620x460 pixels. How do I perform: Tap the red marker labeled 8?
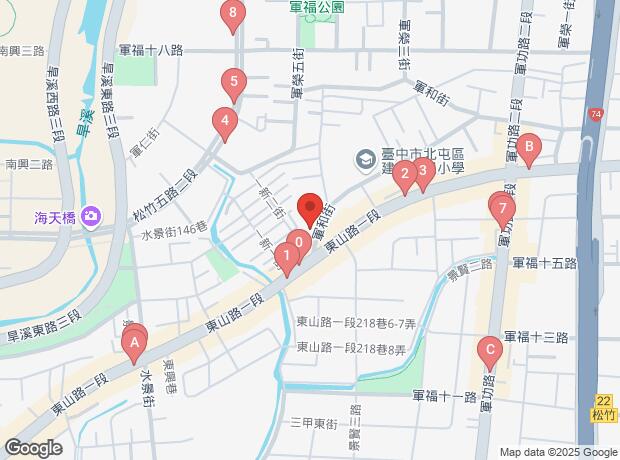tap(233, 14)
